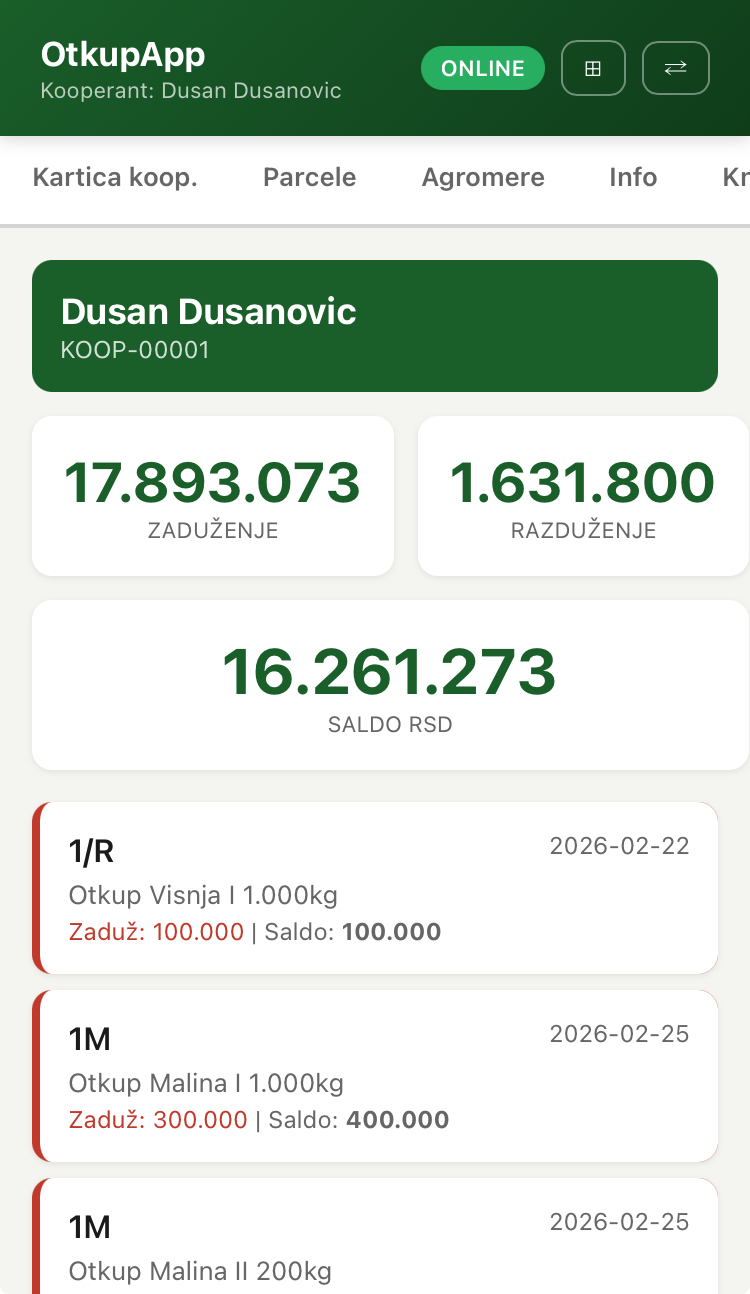Select the Info tab

[633, 177]
